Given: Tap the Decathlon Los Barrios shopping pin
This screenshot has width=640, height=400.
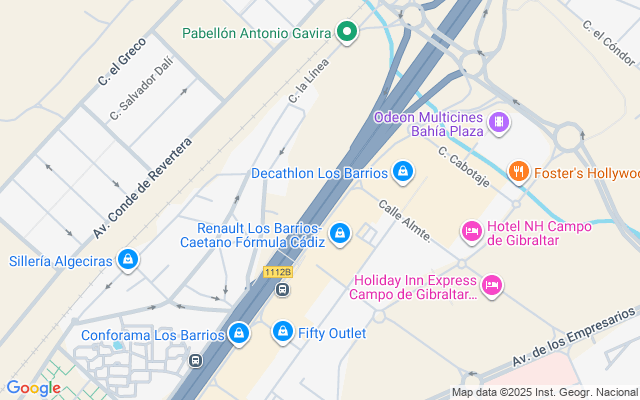Looking at the screenshot, I should pos(402,172).
